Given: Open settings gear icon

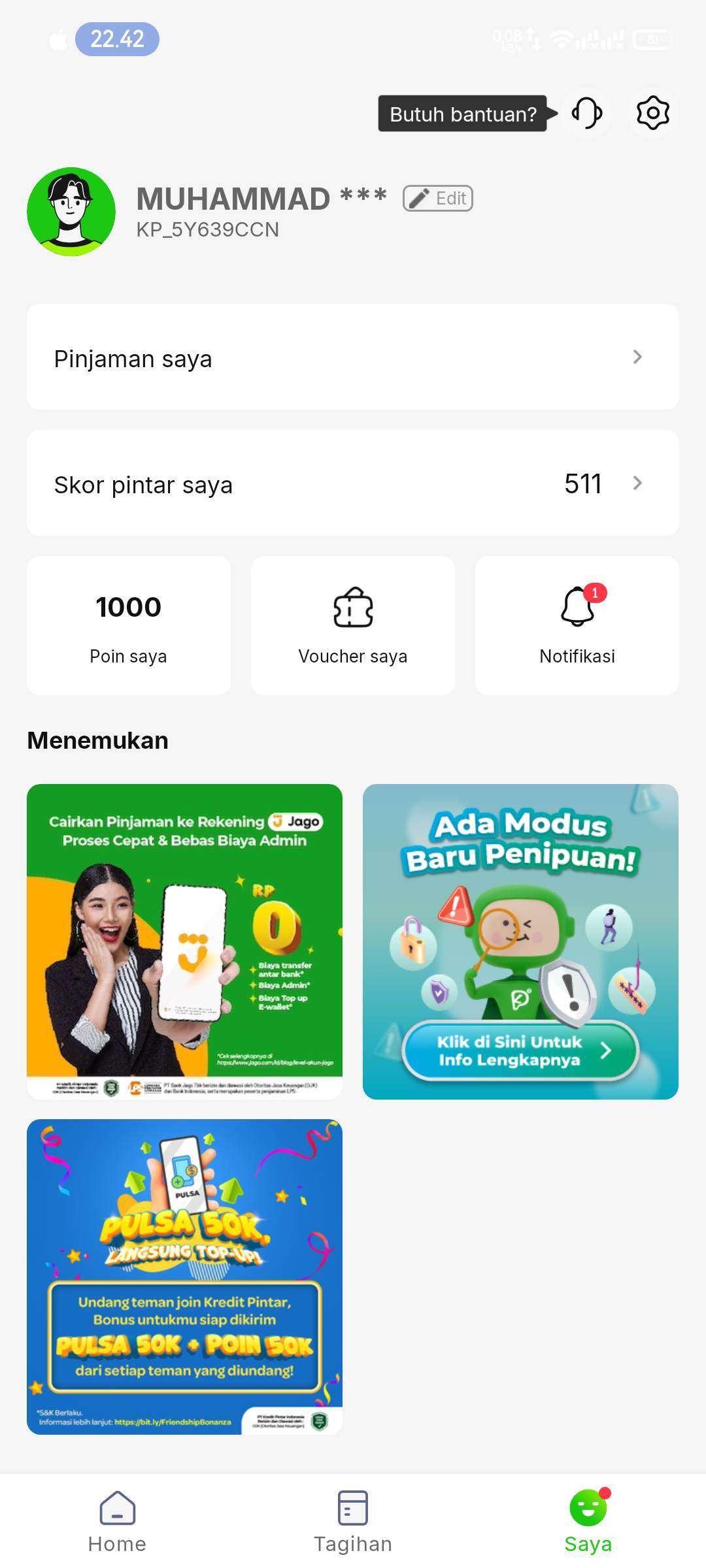Looking at the screenshot, I should tap(653, 114).
